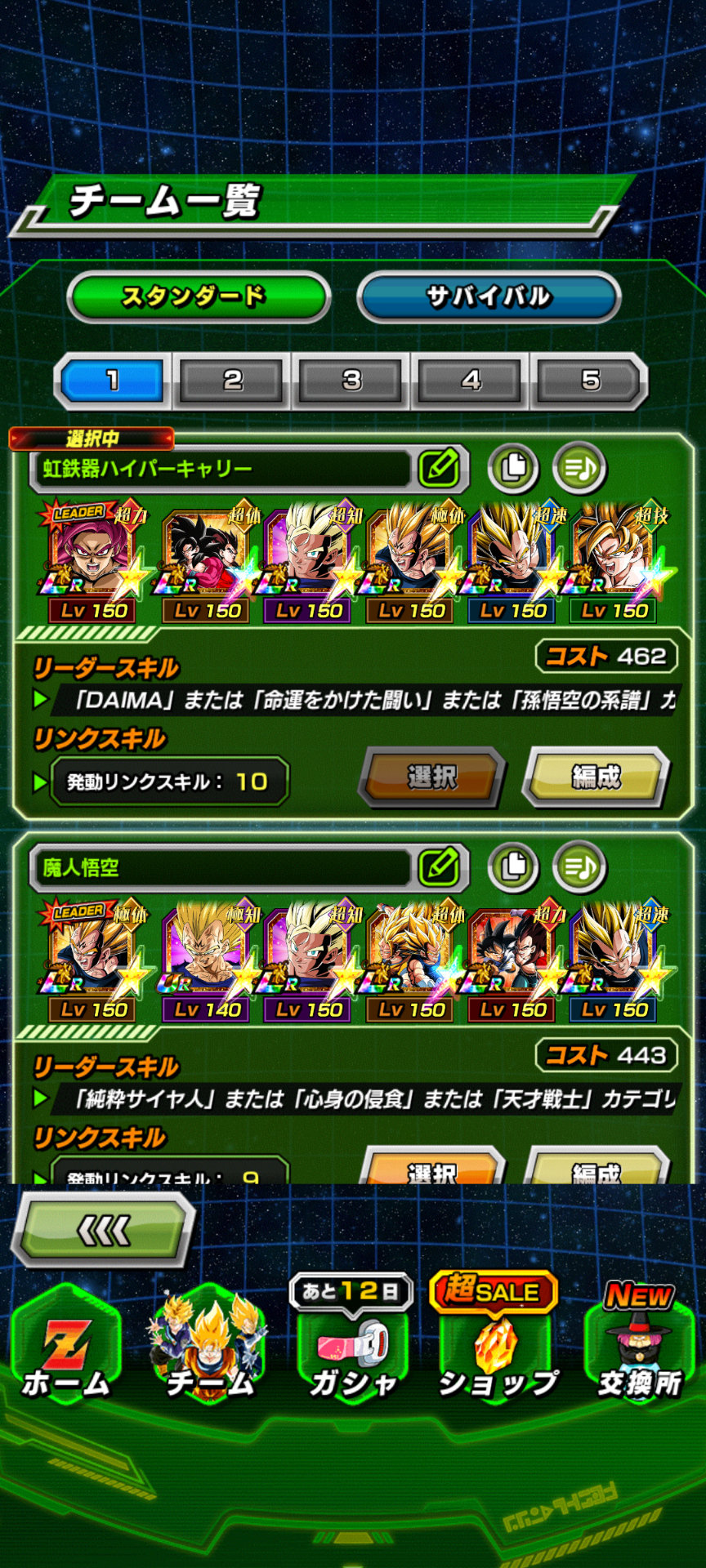706x1568 pixels.
Task: Copy the 虹鉄器ハイパーキャリー team
Action: pos(513,469)
